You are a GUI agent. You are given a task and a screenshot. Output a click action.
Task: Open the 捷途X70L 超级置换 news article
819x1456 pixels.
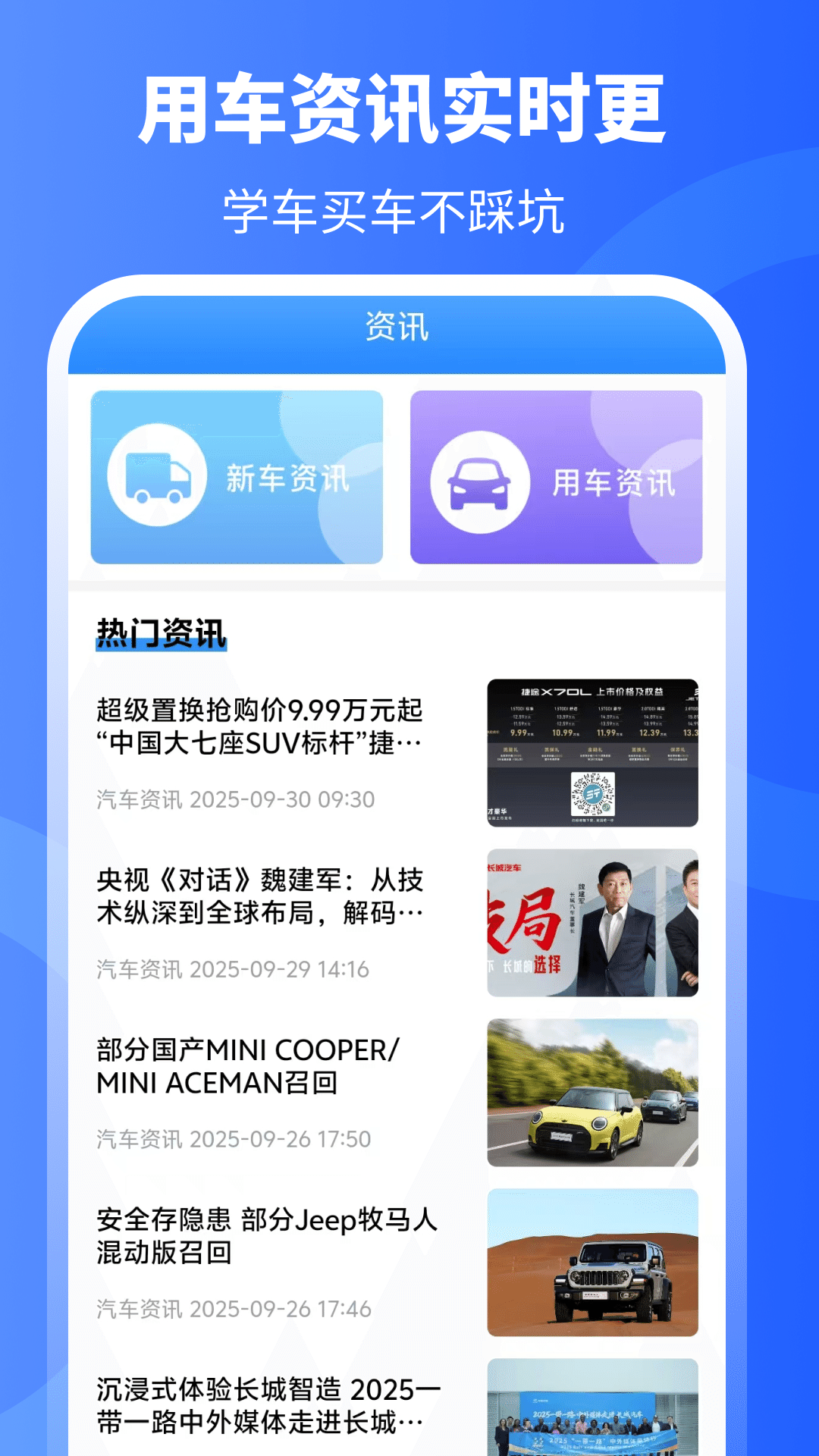[262, 729]
